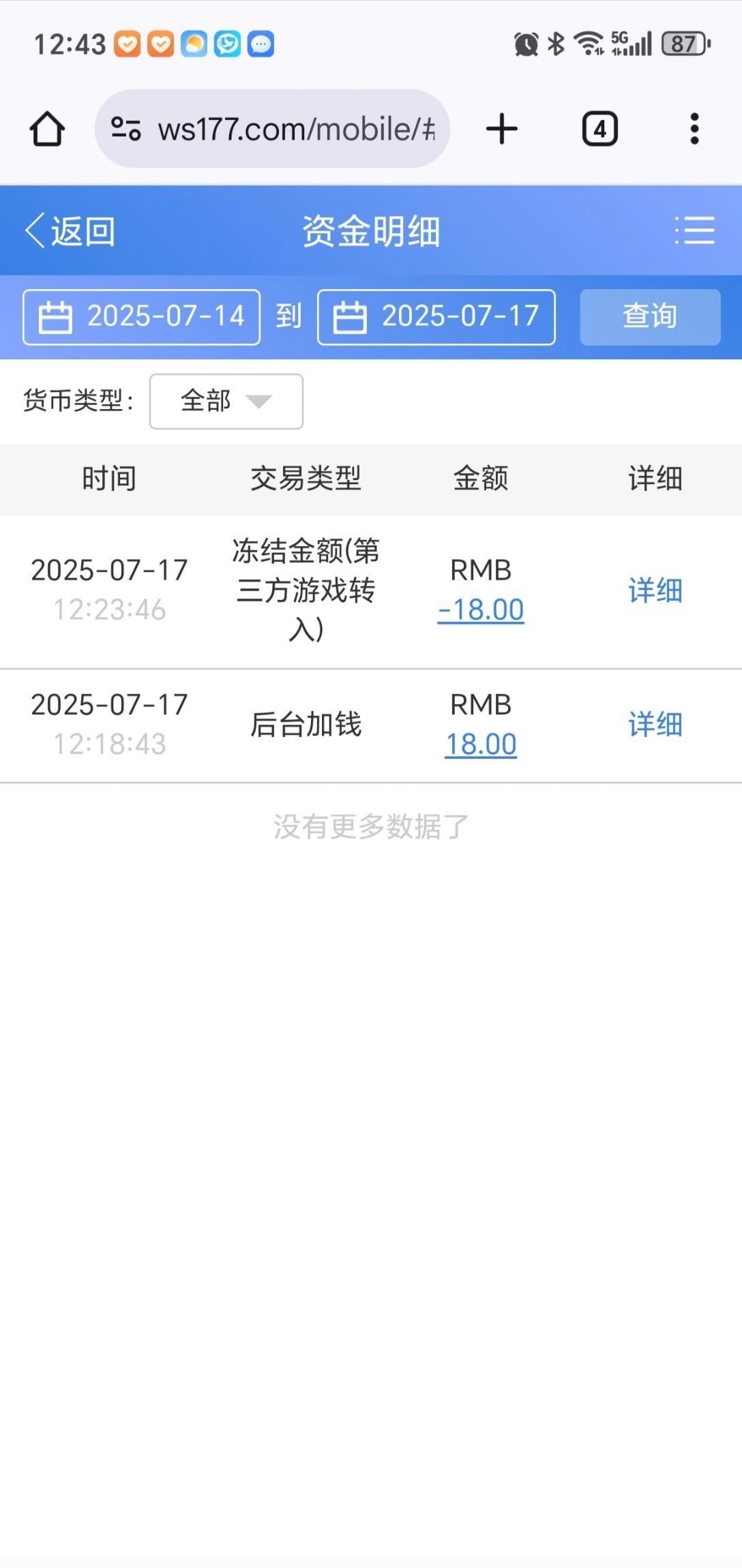Open the 18.00 amount link for 后台加钱
The image size is (742, 1568).
tap(481, 744)
